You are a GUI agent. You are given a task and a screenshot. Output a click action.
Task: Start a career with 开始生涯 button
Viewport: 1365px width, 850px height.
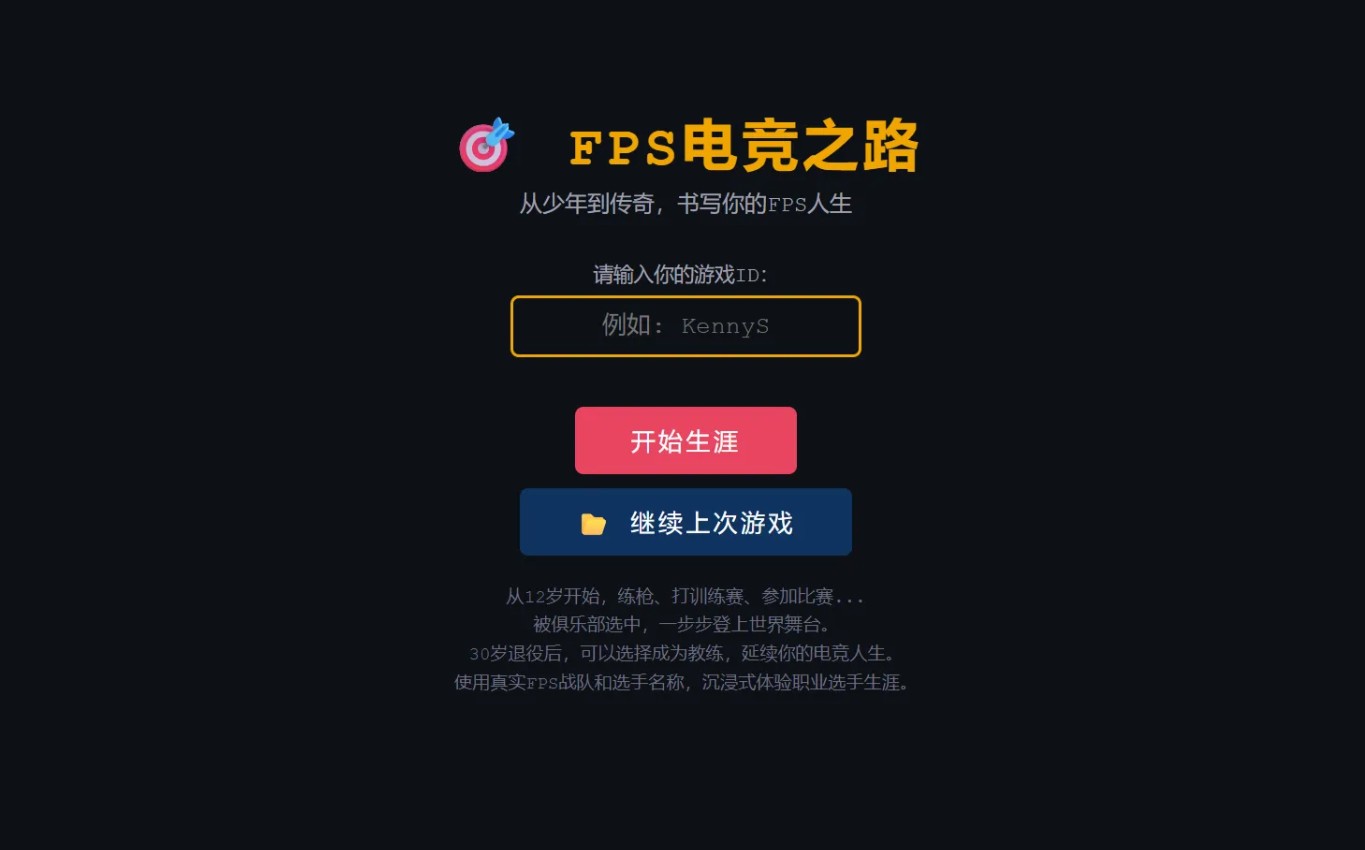685,440
